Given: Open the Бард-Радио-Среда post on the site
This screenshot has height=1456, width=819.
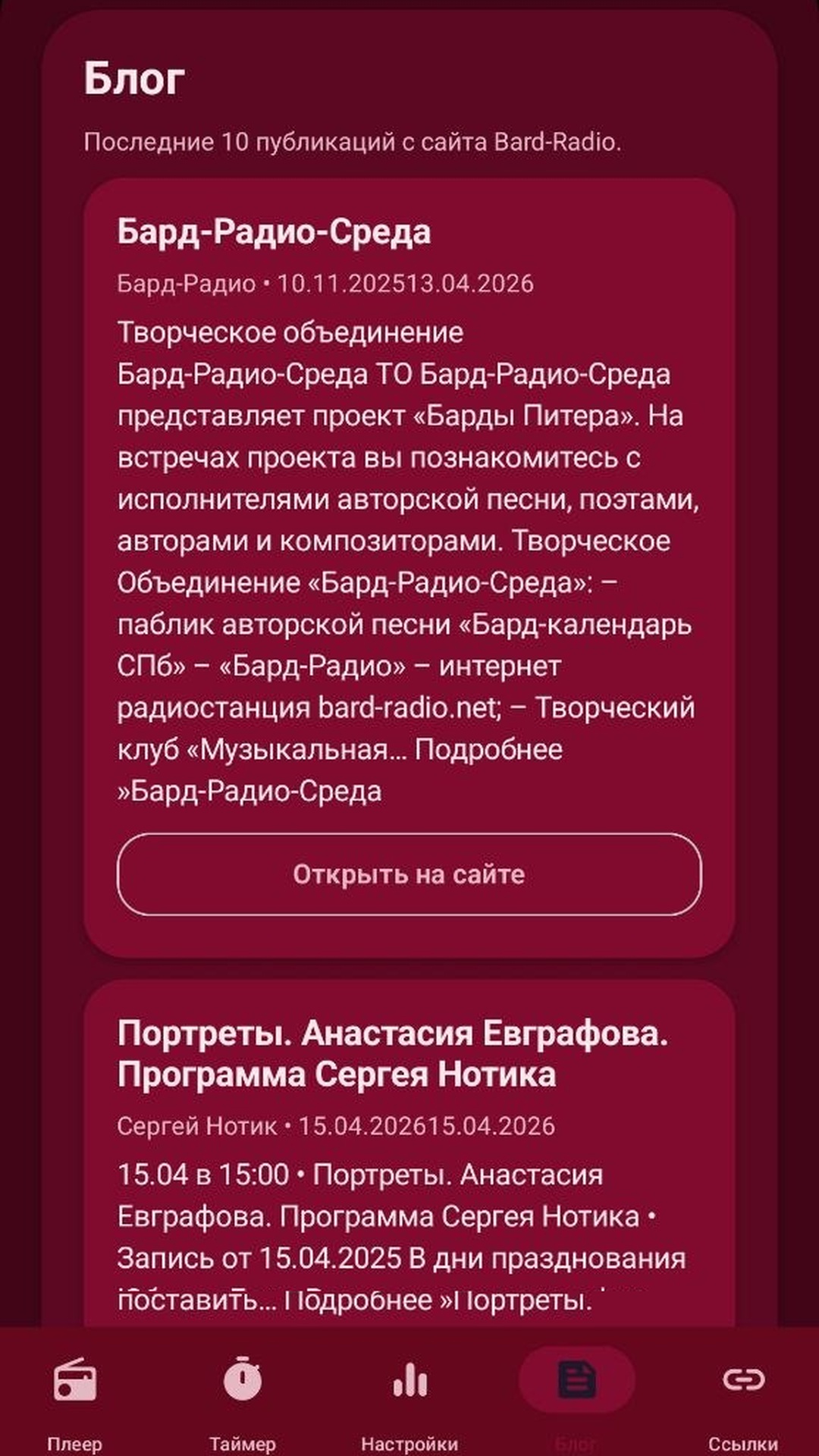Looking at the screenshot, I should point(409,874).
